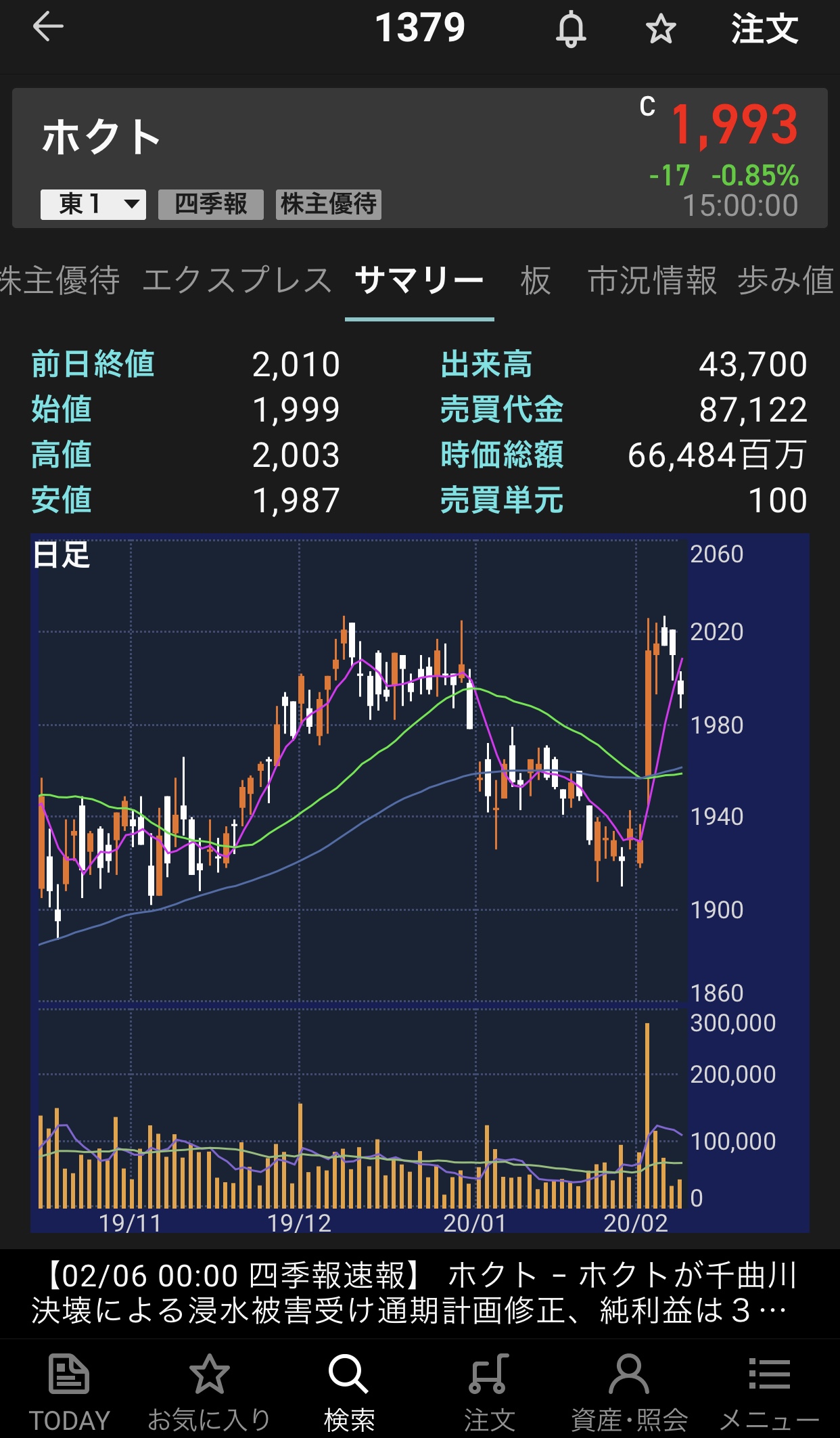Switch to the 板 tab
The width and height of the screenshot is (840, 1438).
coord(536,281)
